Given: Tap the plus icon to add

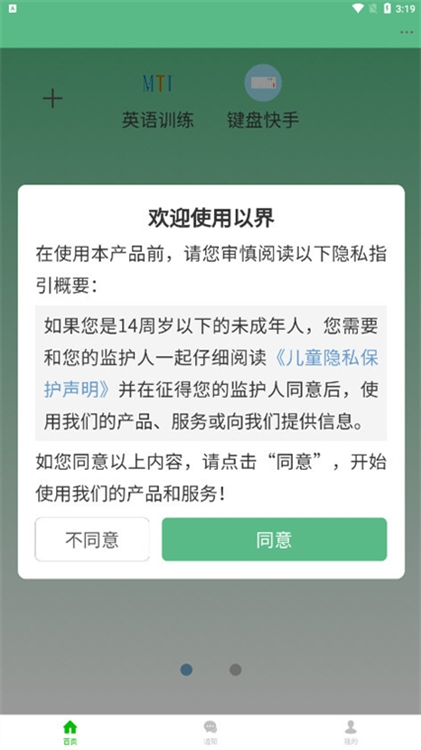Looking at the screenshot, I should (x=53, y=99).
